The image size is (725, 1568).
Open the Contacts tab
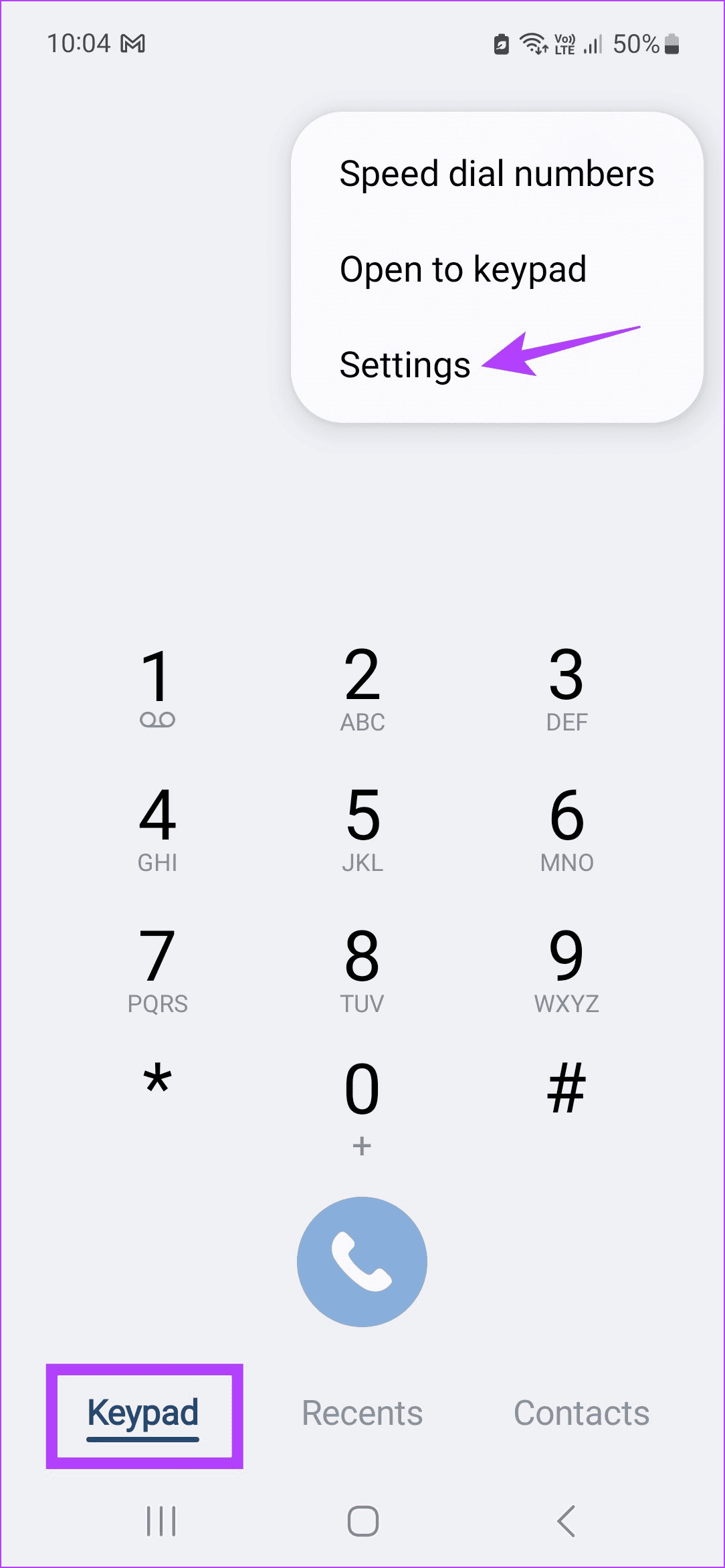pyautogui.click(x=581, y=1413)
